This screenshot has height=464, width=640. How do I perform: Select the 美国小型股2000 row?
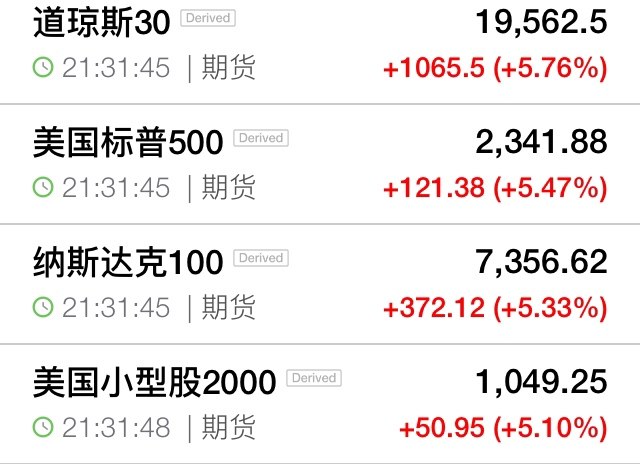coord(154,382)
